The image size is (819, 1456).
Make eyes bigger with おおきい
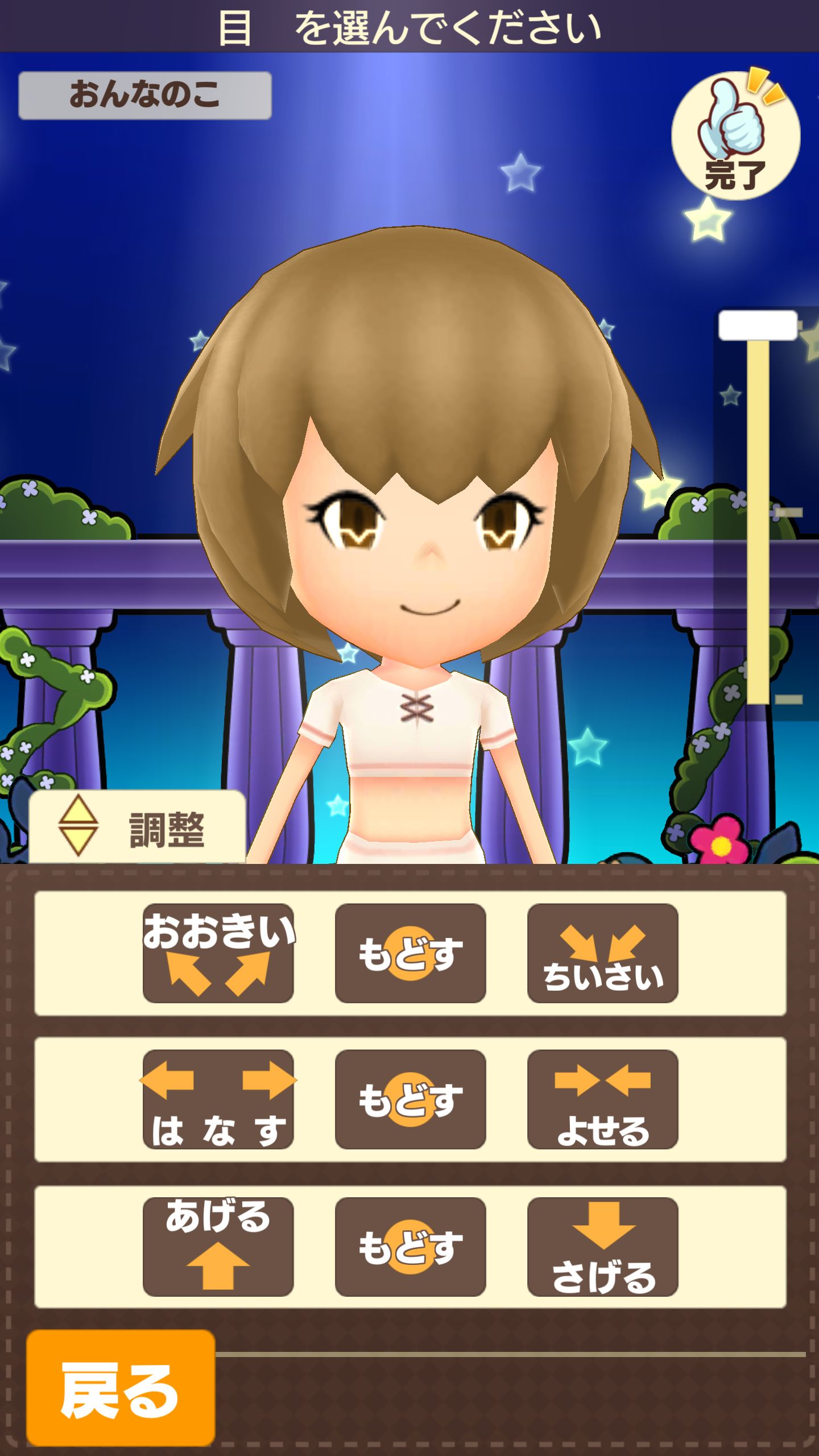pos(218,953)
